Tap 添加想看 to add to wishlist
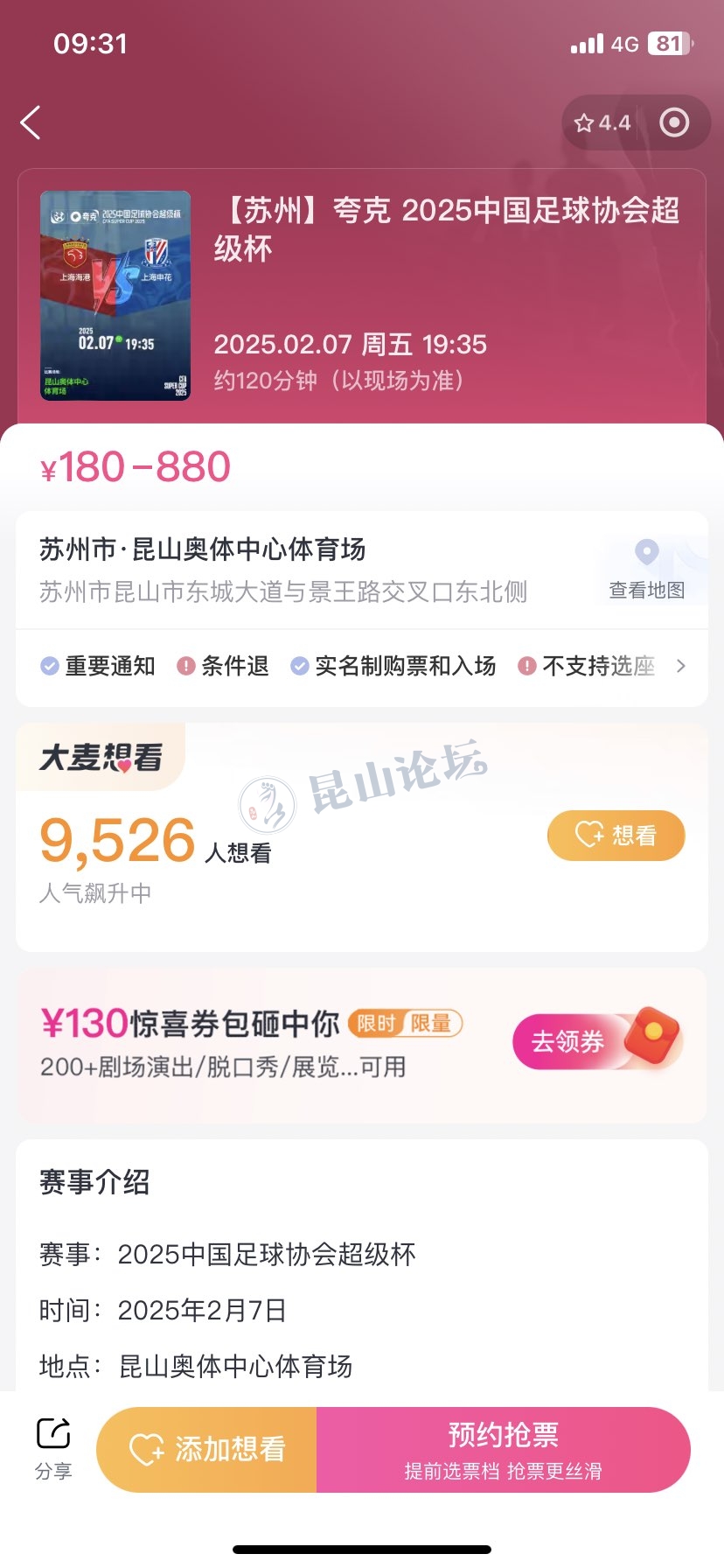 (x=207, y=1449)
